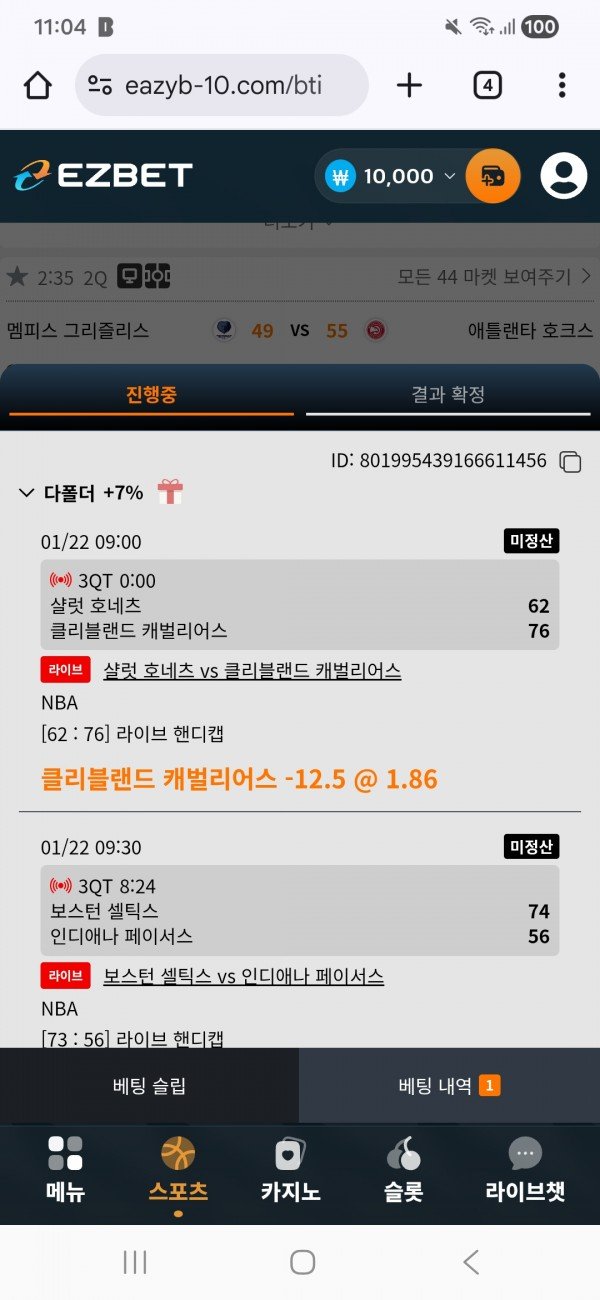
Task: Copy the bet ID number
Action: tap(571, 461)
